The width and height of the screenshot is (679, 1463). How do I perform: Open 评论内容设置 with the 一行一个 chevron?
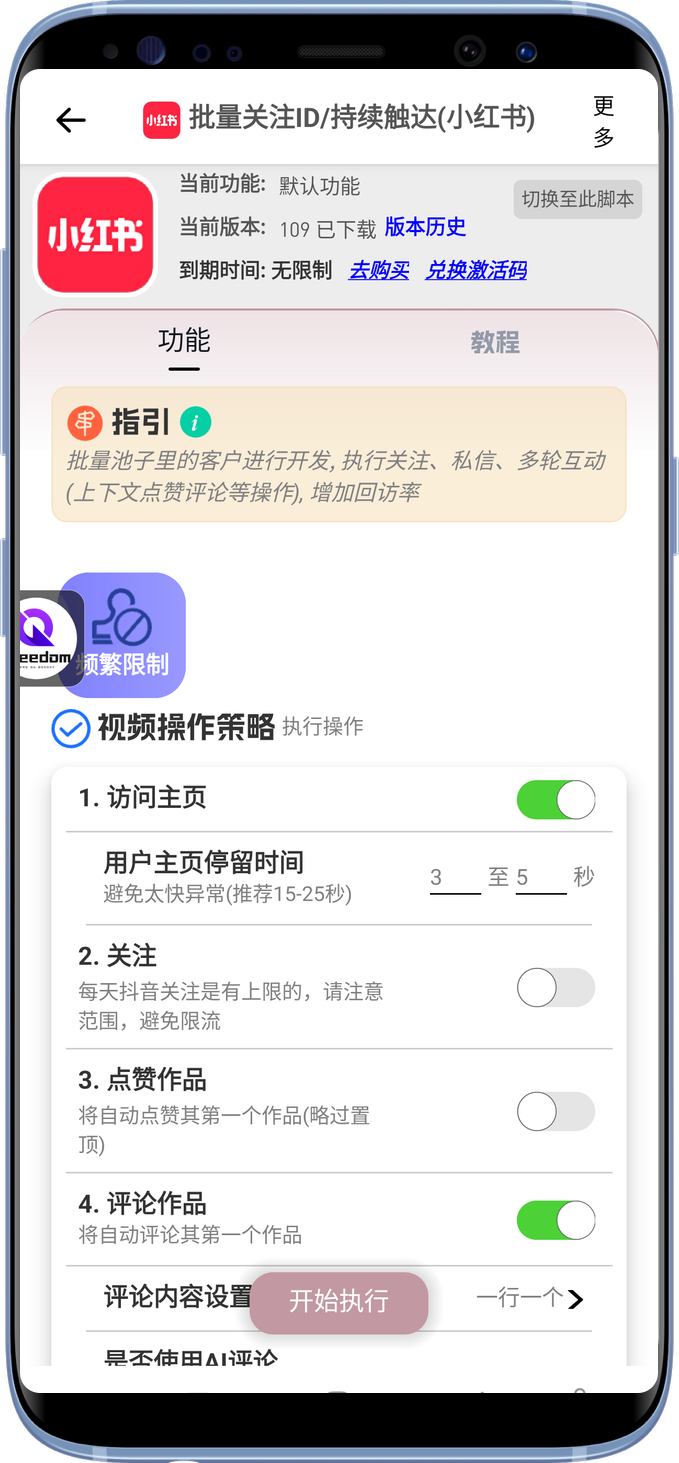click(x=574, y=1299)
